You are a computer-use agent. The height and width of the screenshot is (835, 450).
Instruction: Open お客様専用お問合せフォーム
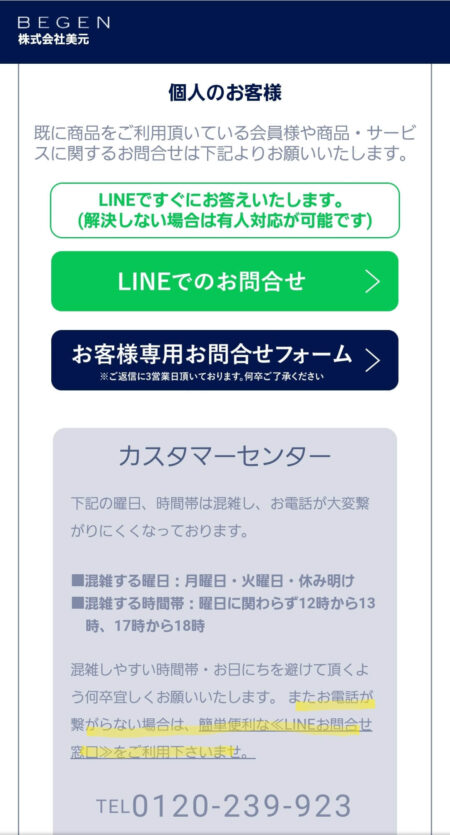[x=224, y=360]
